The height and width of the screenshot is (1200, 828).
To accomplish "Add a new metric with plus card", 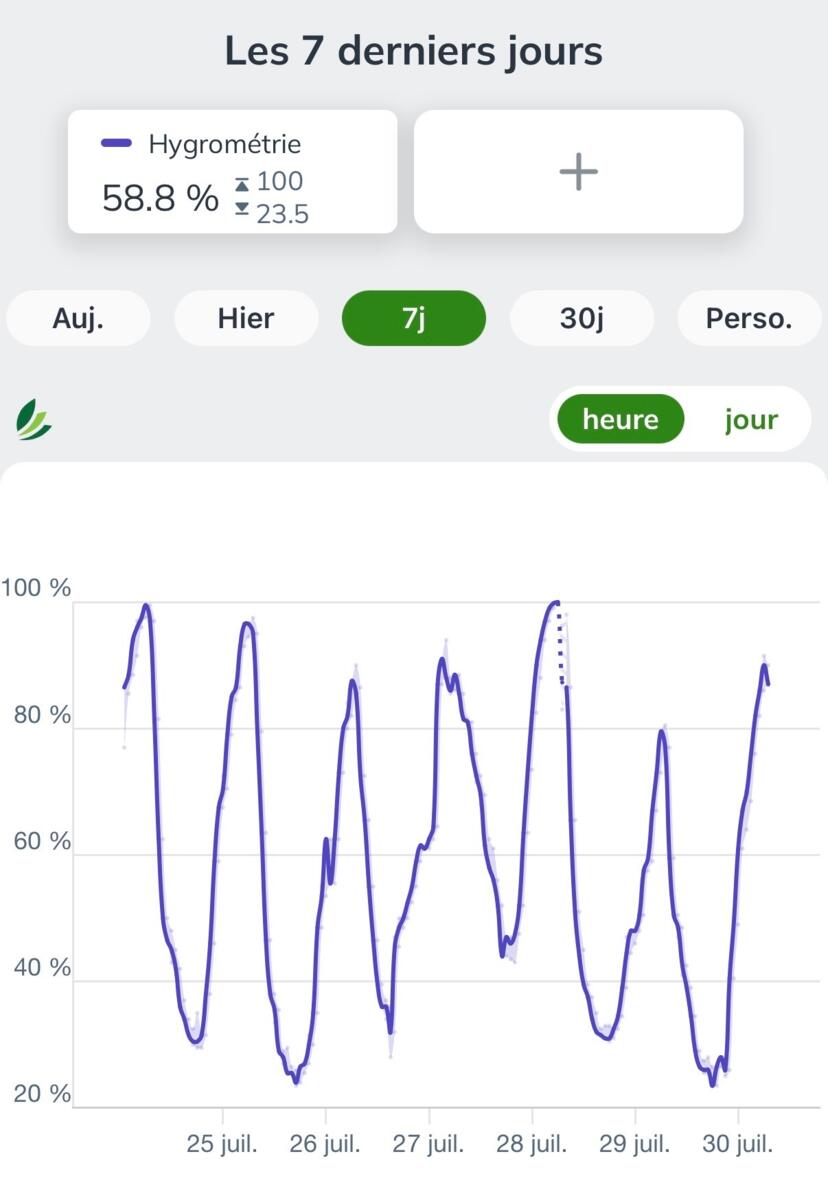I will coord(578,172).
